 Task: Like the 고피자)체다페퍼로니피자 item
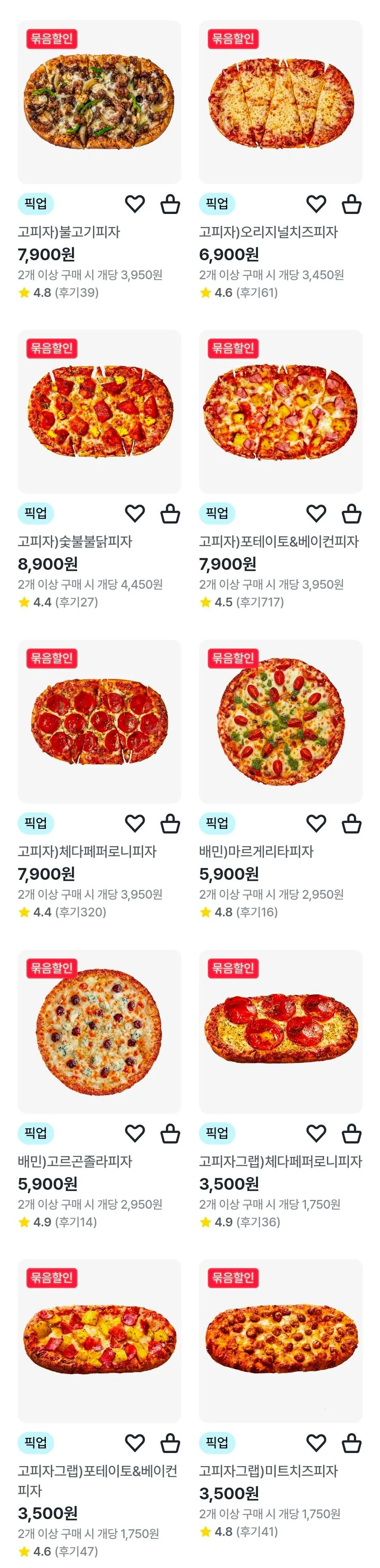(135, 823)
